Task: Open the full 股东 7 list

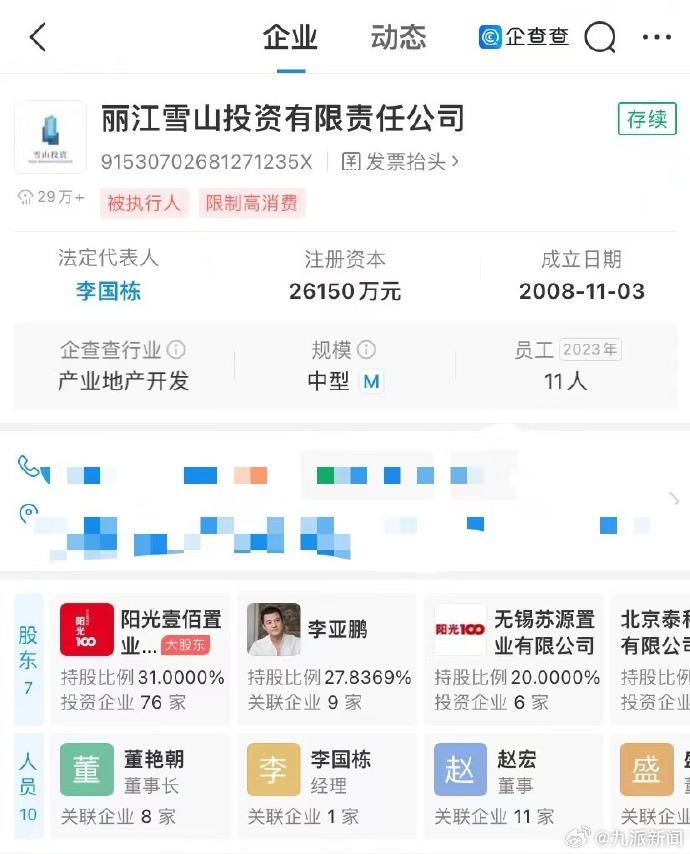Action: click(28, 659)
